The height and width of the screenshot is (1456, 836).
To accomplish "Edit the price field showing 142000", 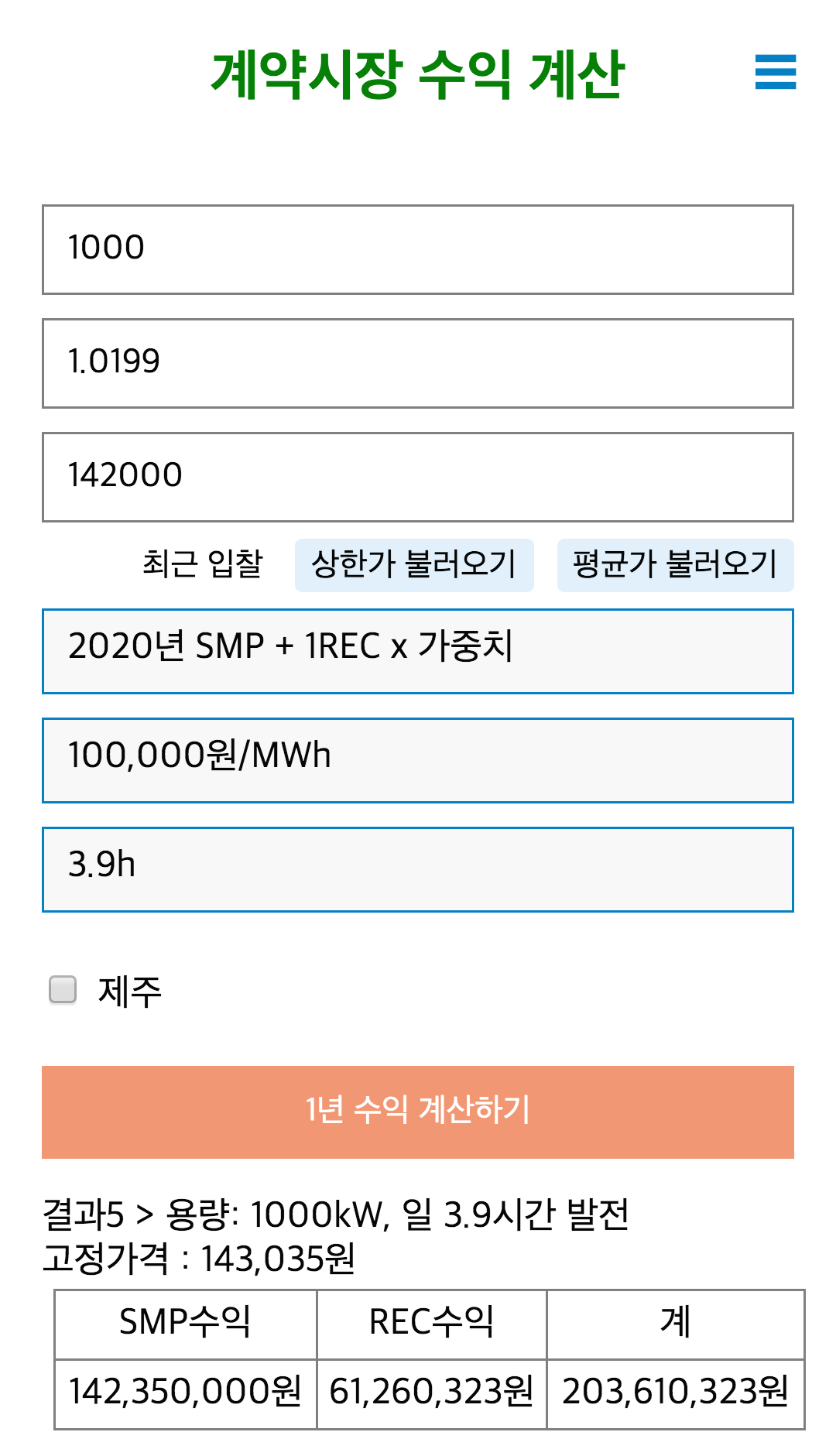I will [x=418, y=477].
